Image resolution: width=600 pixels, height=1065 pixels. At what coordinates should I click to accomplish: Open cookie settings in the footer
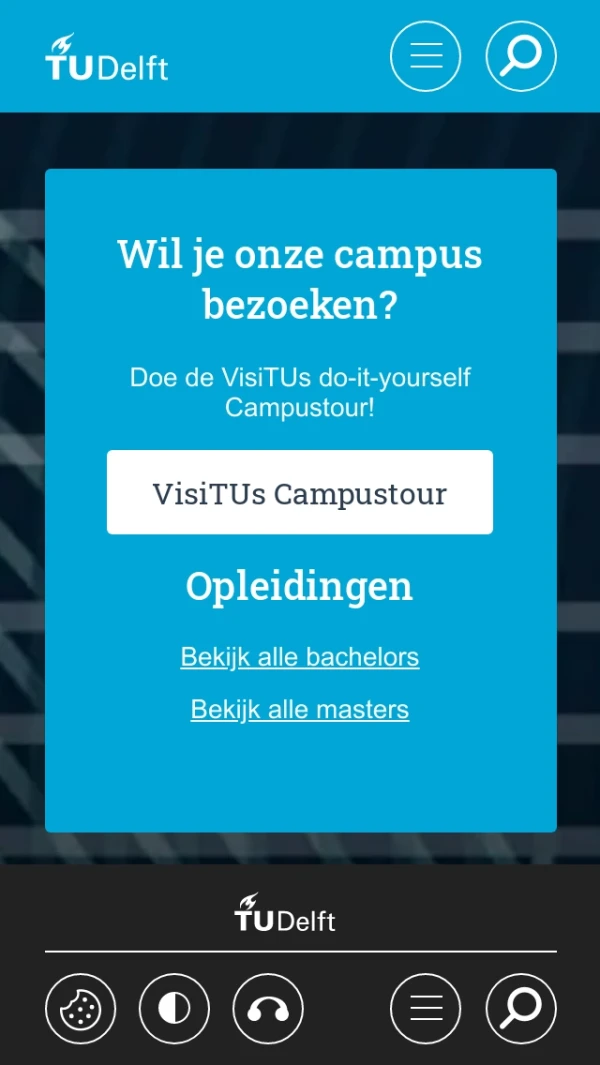click(x=80, y=1009)
